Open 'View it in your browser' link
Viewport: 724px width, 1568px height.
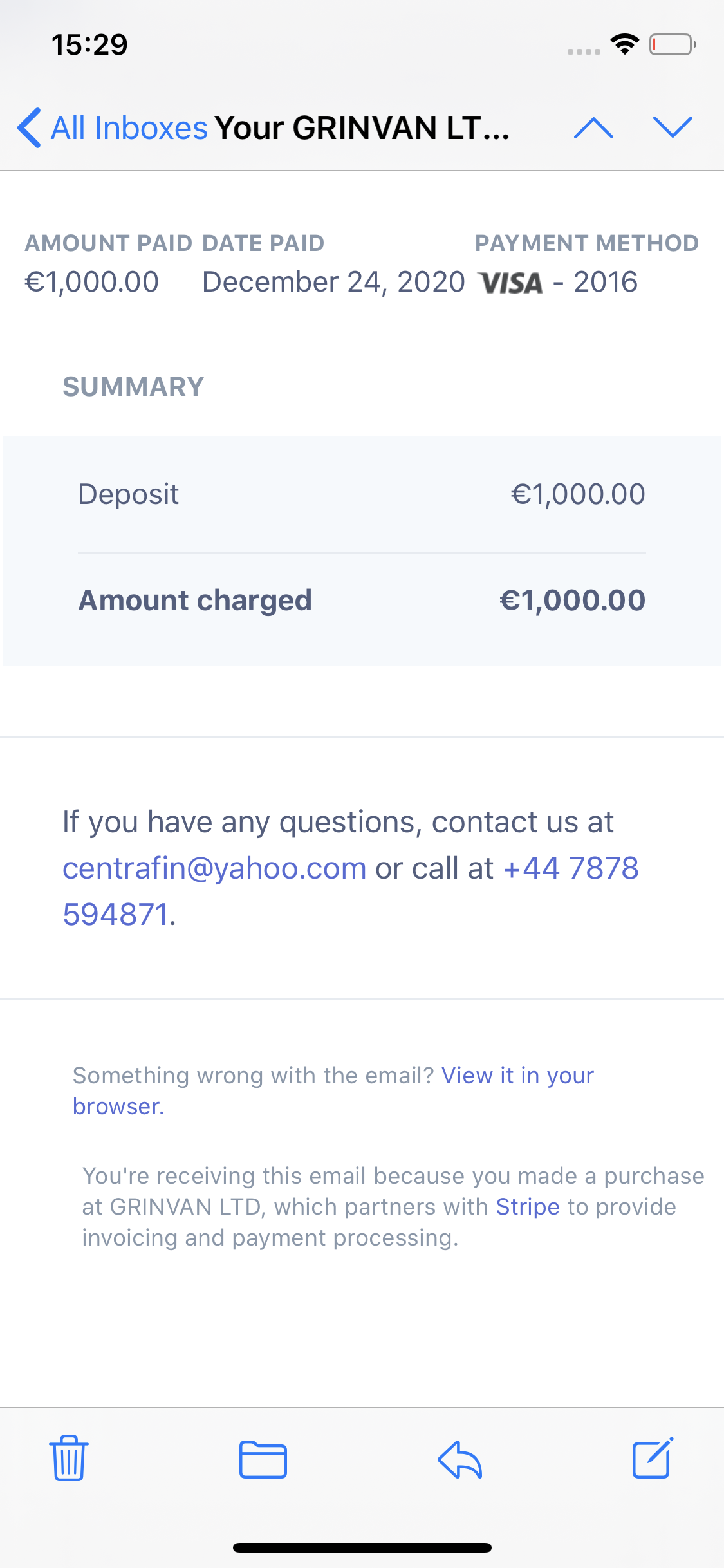pyautogui.click(x=333, y=1090)
